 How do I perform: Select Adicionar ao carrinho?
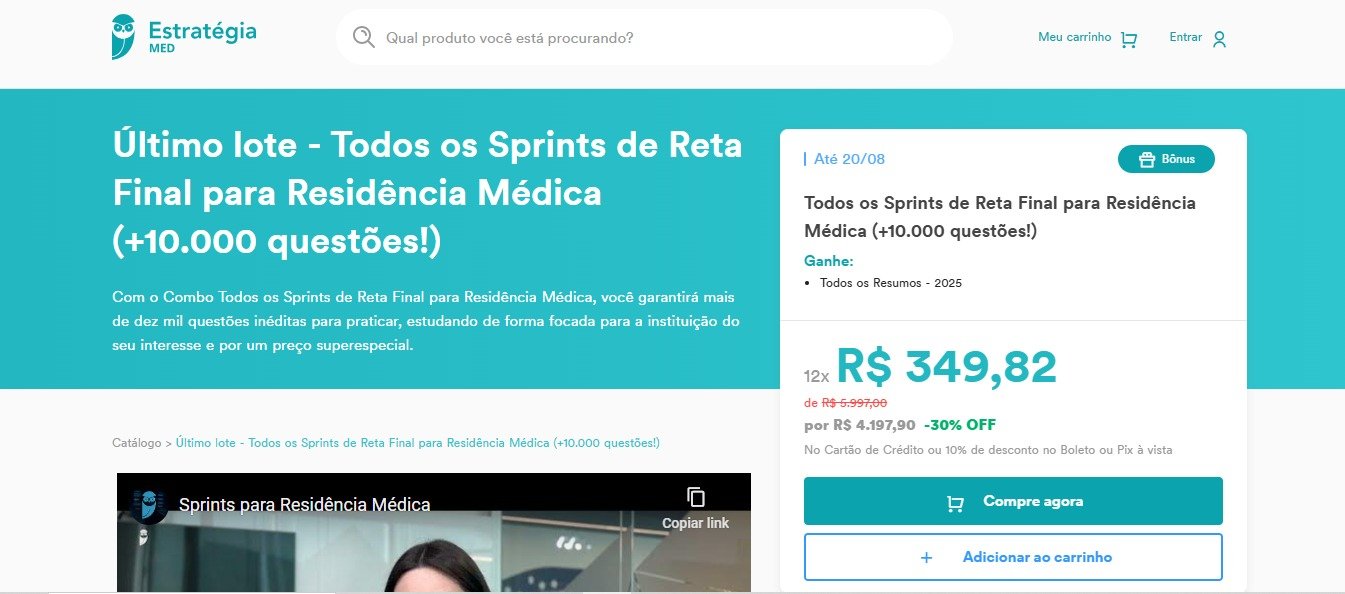tap(1013, 557)
